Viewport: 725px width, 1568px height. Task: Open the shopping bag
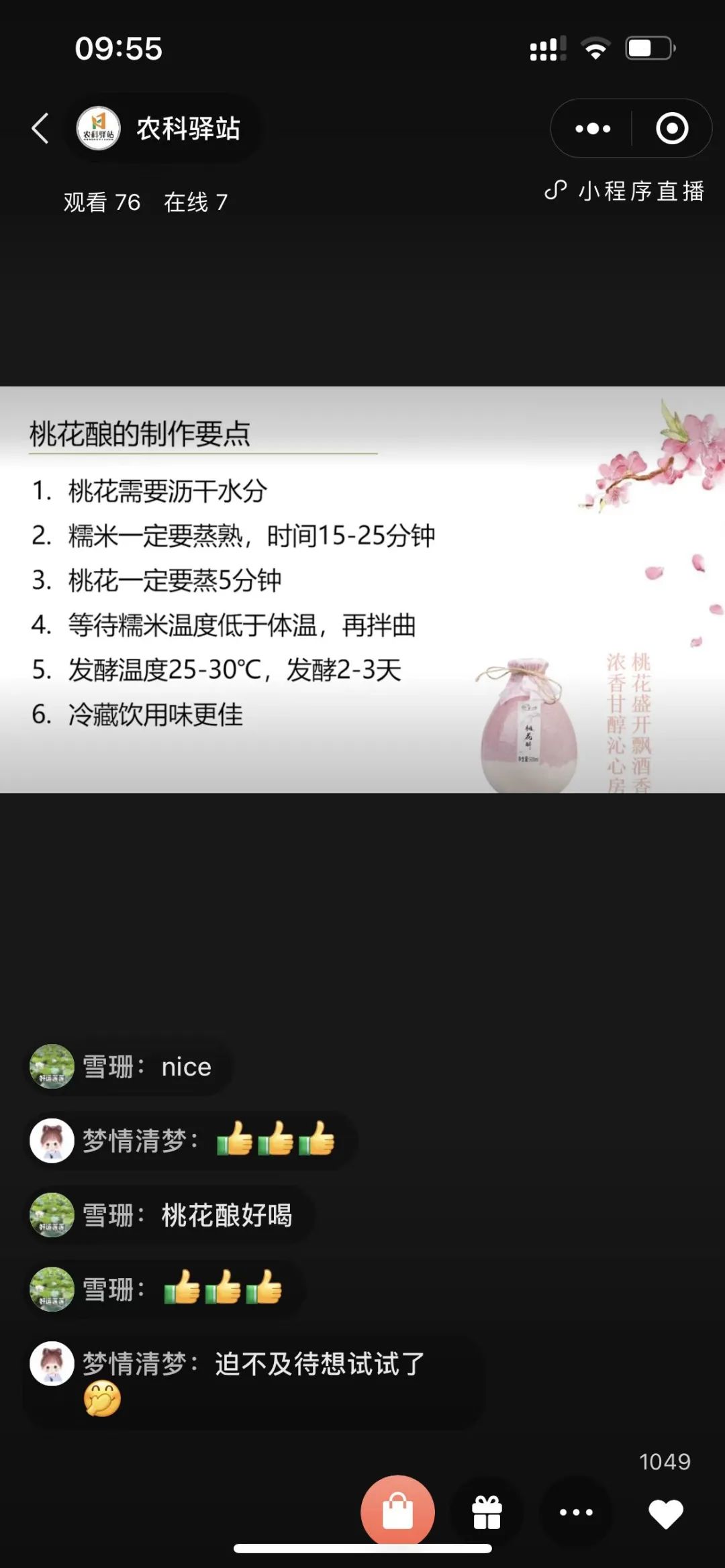click(397, 1512)
